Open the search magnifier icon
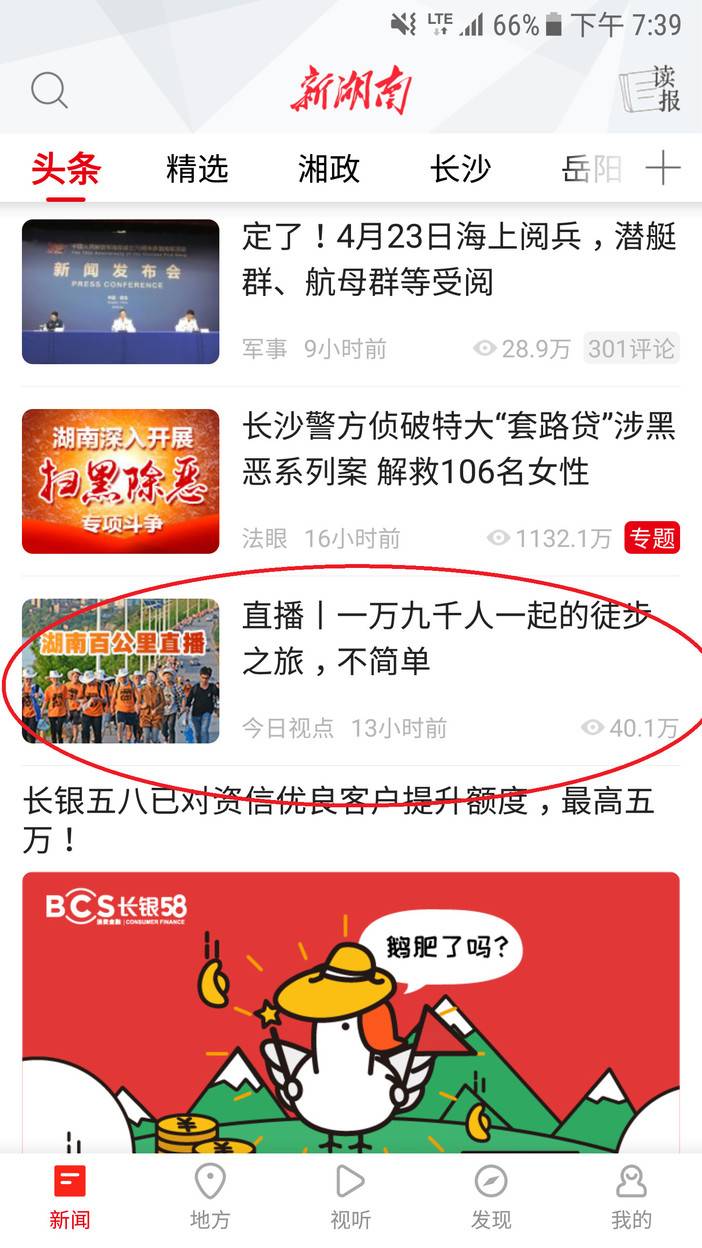 (49, 91)
